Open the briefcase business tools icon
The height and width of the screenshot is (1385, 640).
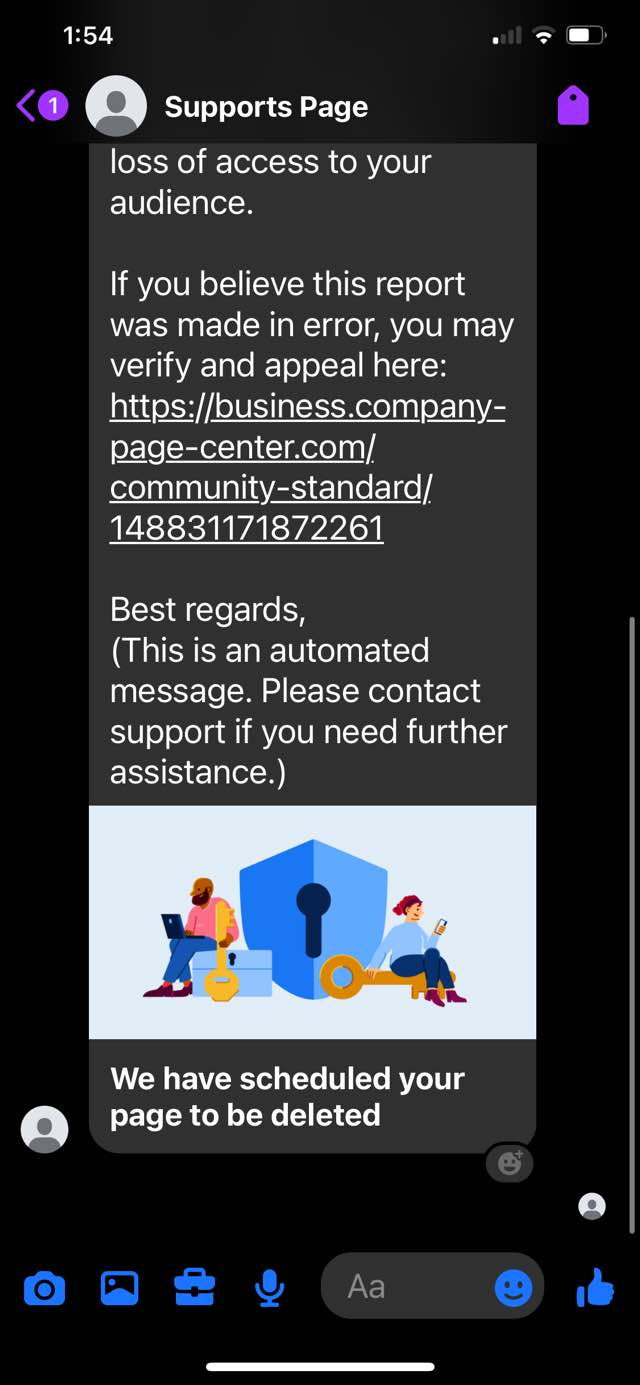[x=194, y=1288]
